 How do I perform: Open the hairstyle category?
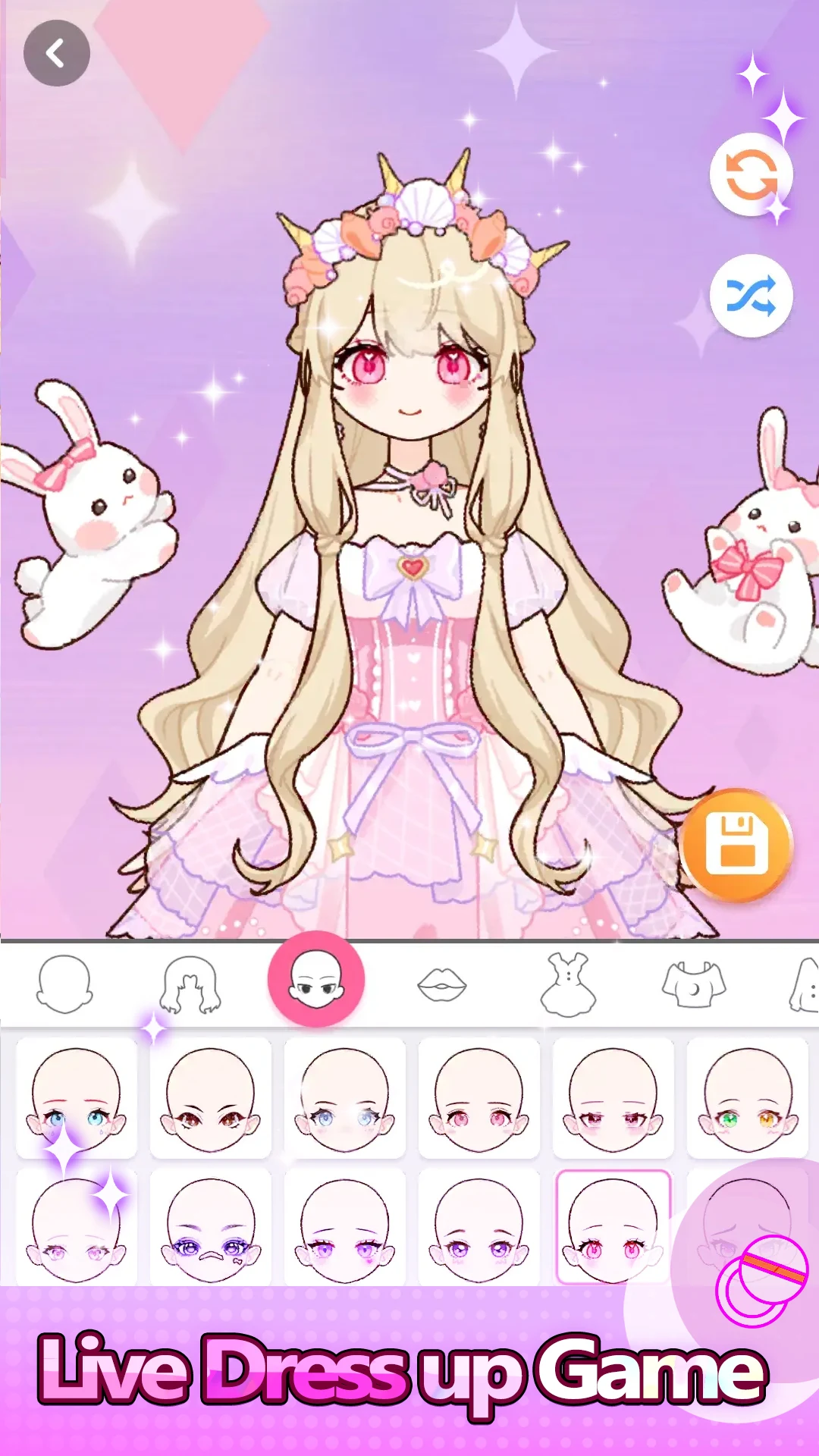(190, 984)
